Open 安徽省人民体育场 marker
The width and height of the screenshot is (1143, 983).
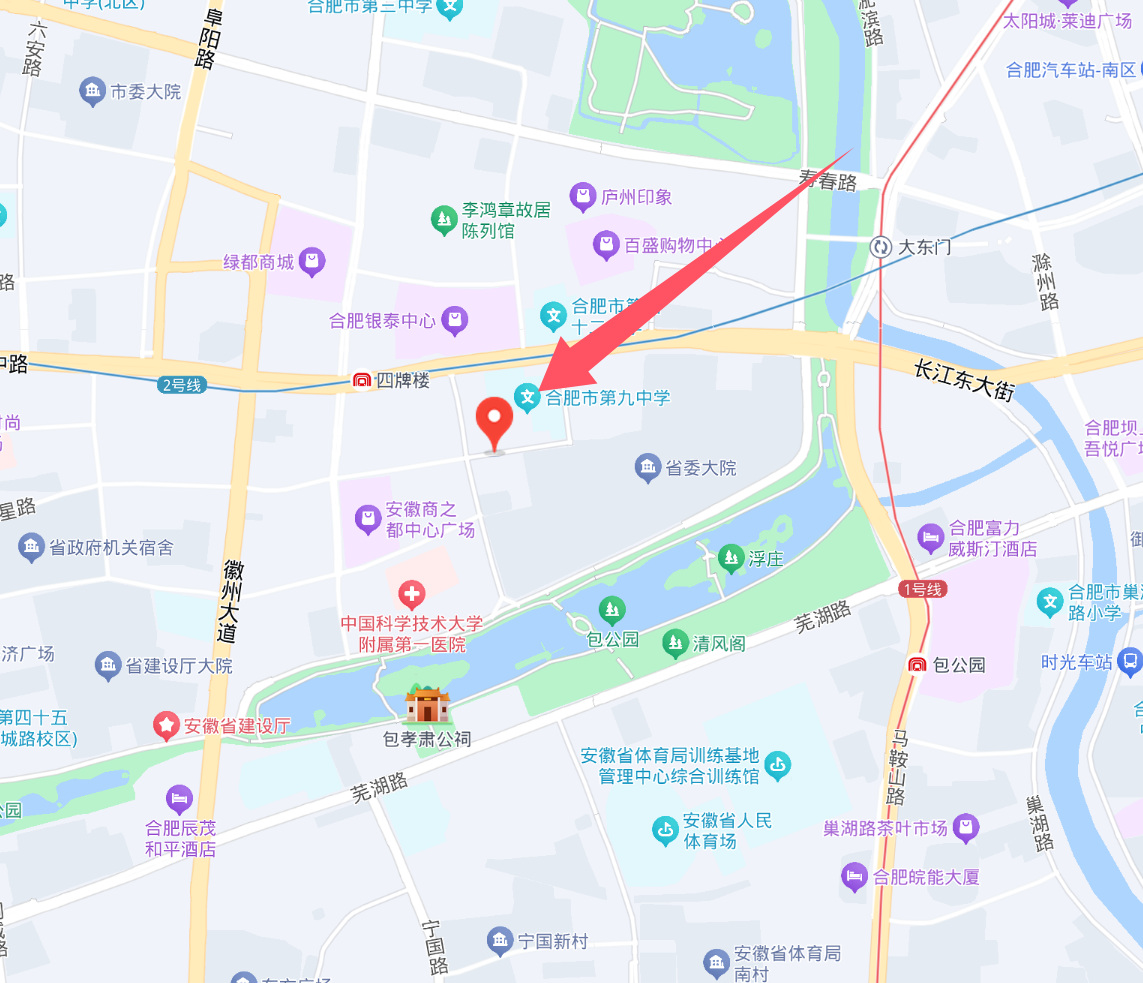pos(665,829)
